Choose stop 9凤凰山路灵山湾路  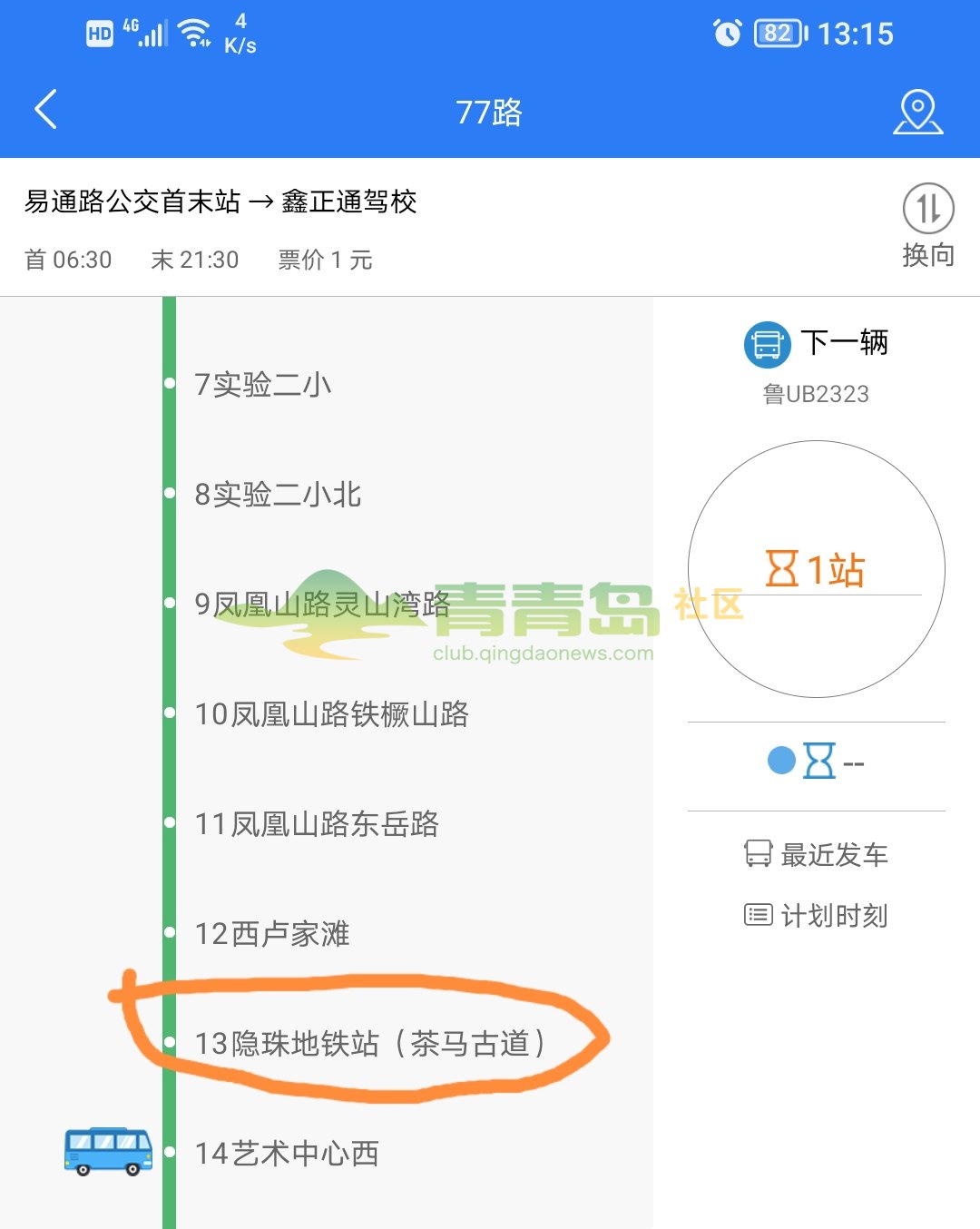coord(322,605)
